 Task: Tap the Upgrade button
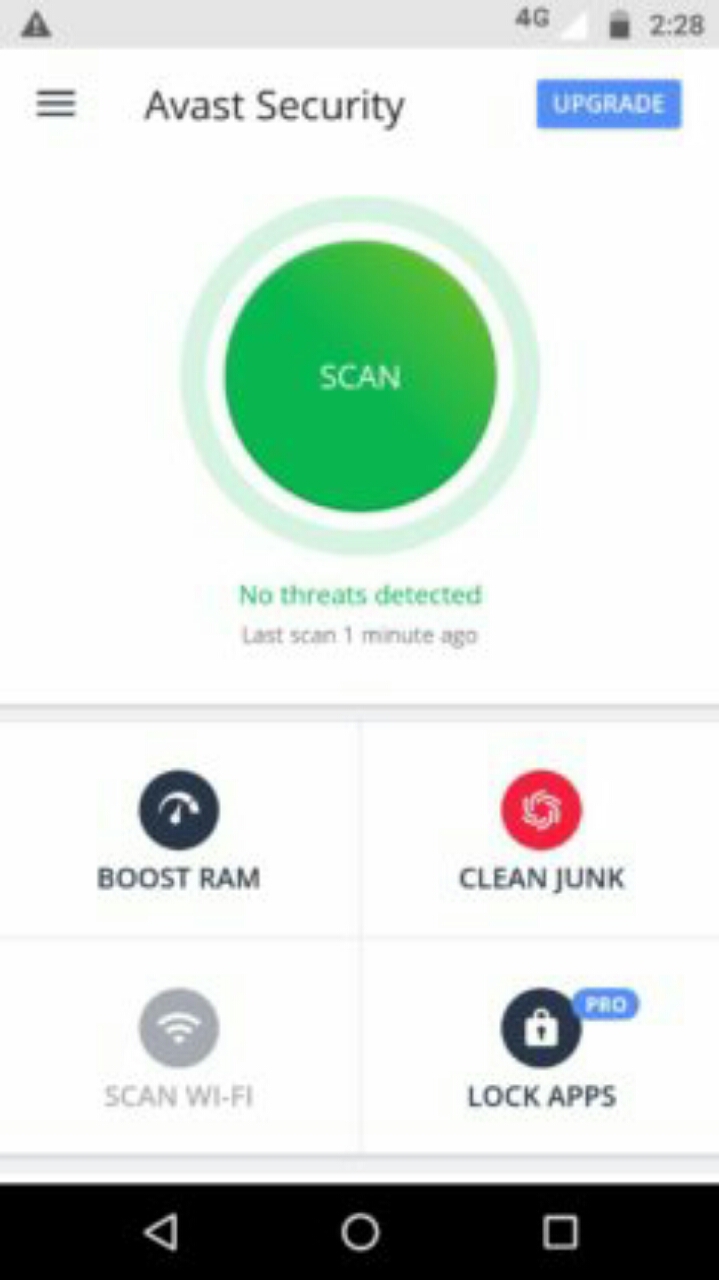click(x=608, y=104)
